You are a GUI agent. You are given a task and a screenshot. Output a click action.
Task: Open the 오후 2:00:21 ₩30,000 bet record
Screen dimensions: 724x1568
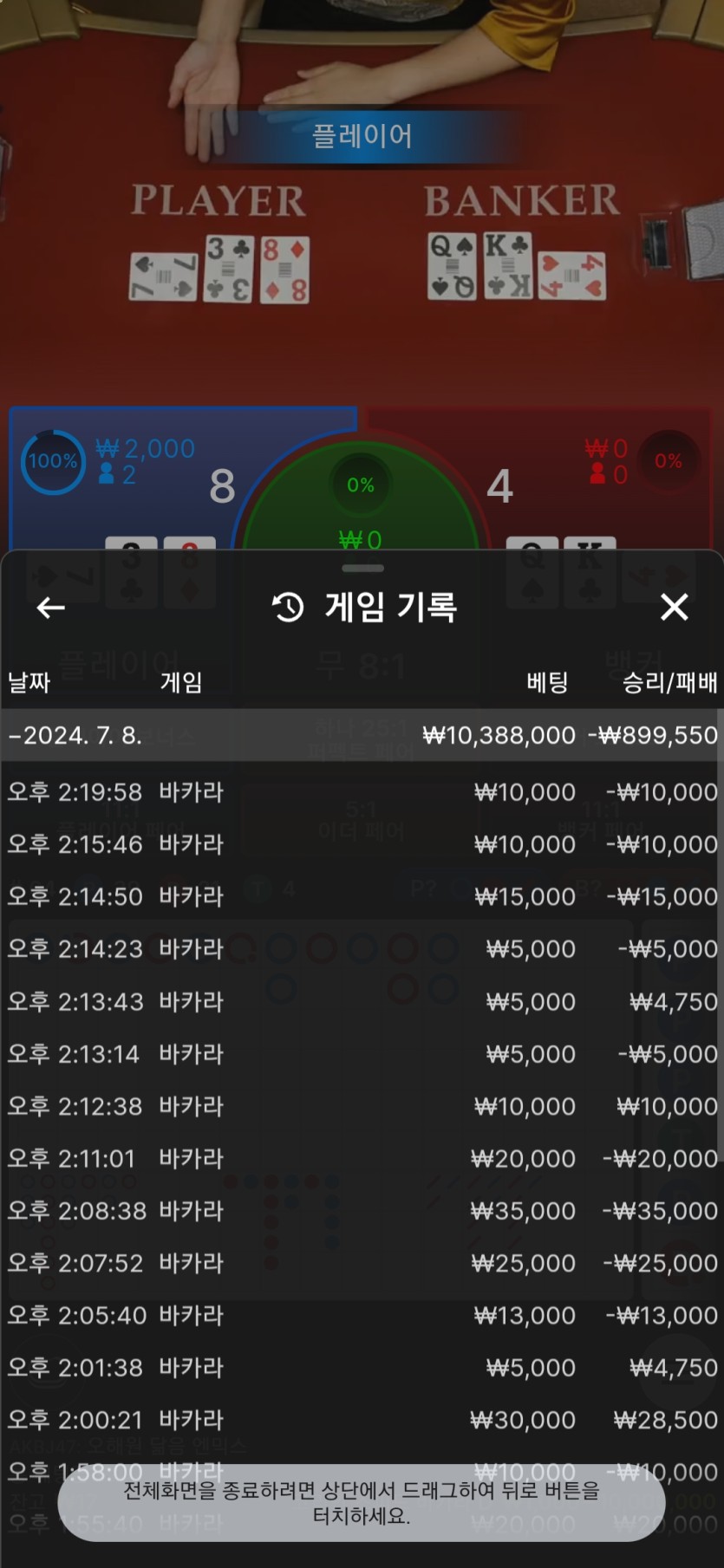coord(362,1420)
